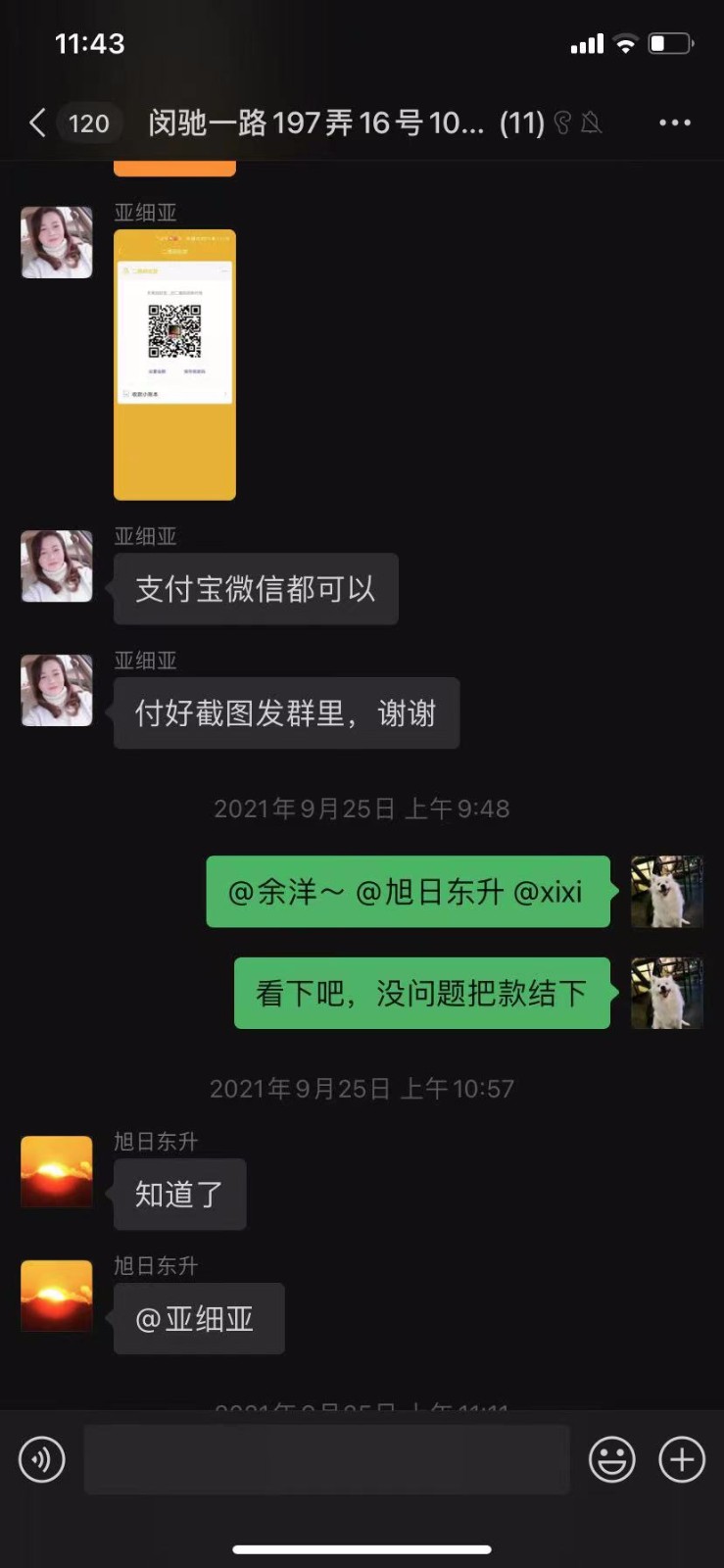Open 旭日东升's avatar beside 知道了
Viewport: 724px width, 1568px height.
[57, 1171]
